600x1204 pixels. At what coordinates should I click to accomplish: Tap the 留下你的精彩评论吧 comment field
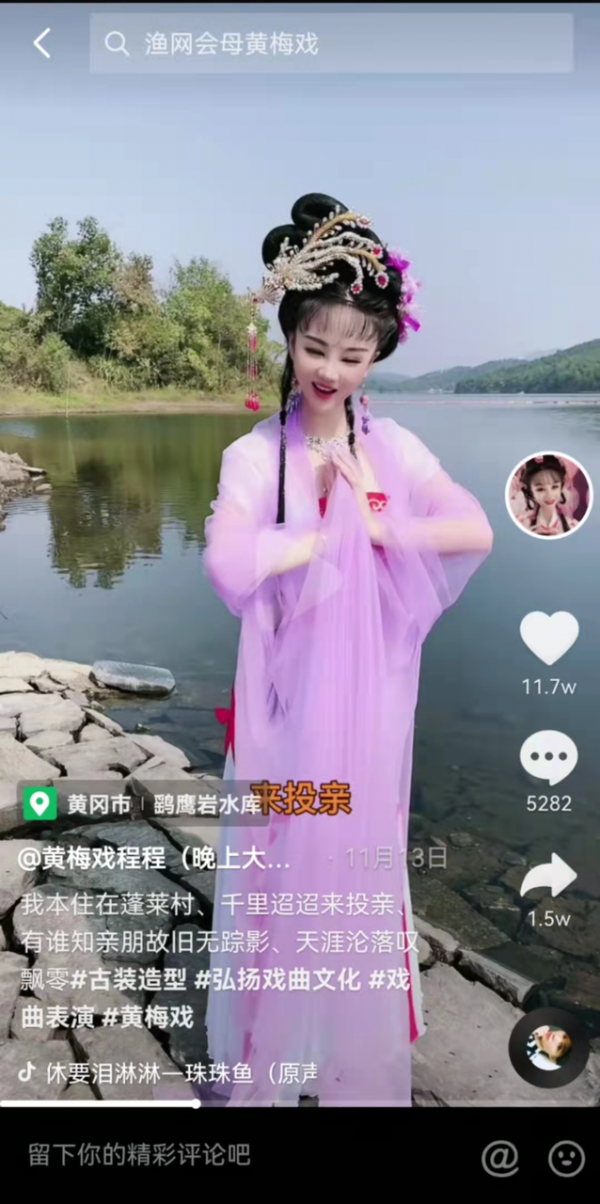tap(140, 1155)
